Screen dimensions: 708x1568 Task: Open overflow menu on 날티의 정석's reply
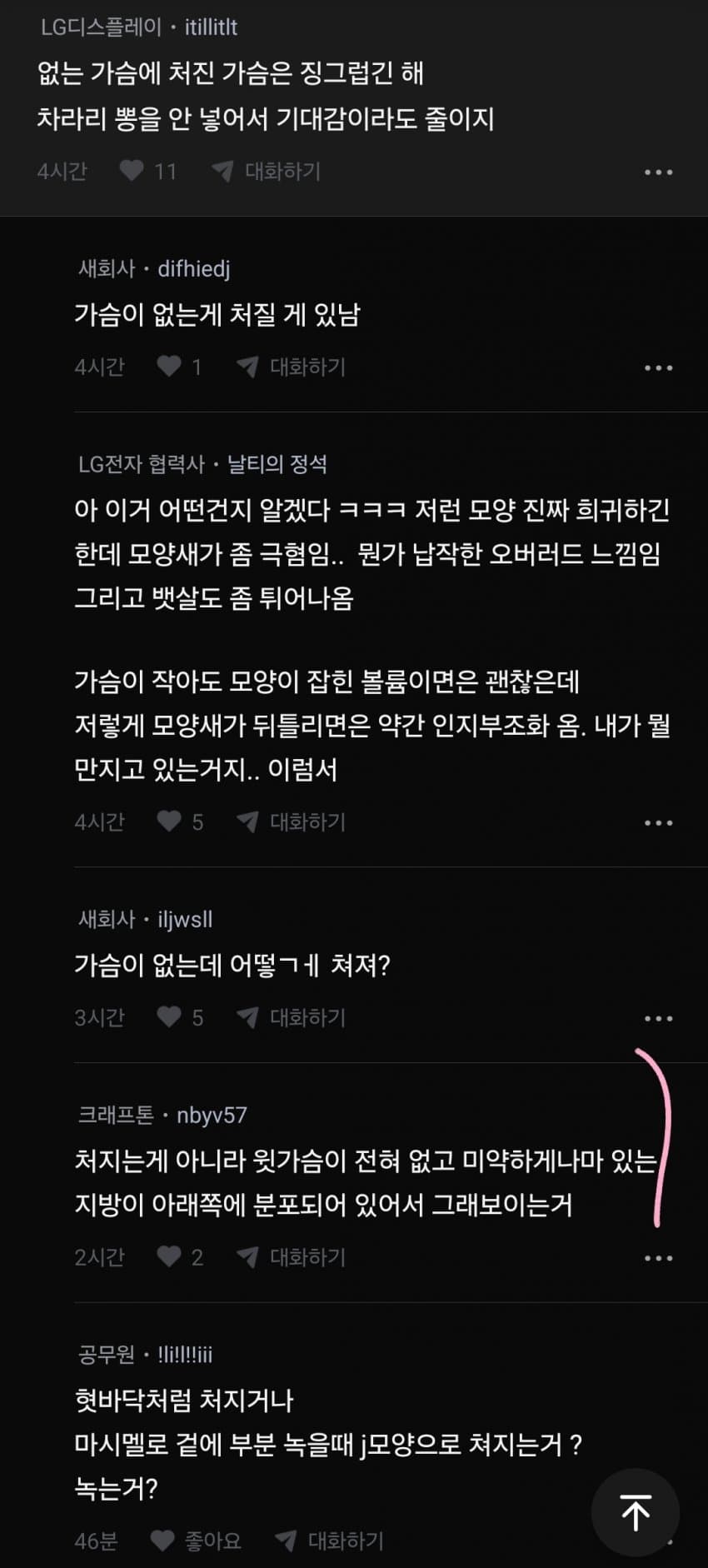click(x=658, y=823)
